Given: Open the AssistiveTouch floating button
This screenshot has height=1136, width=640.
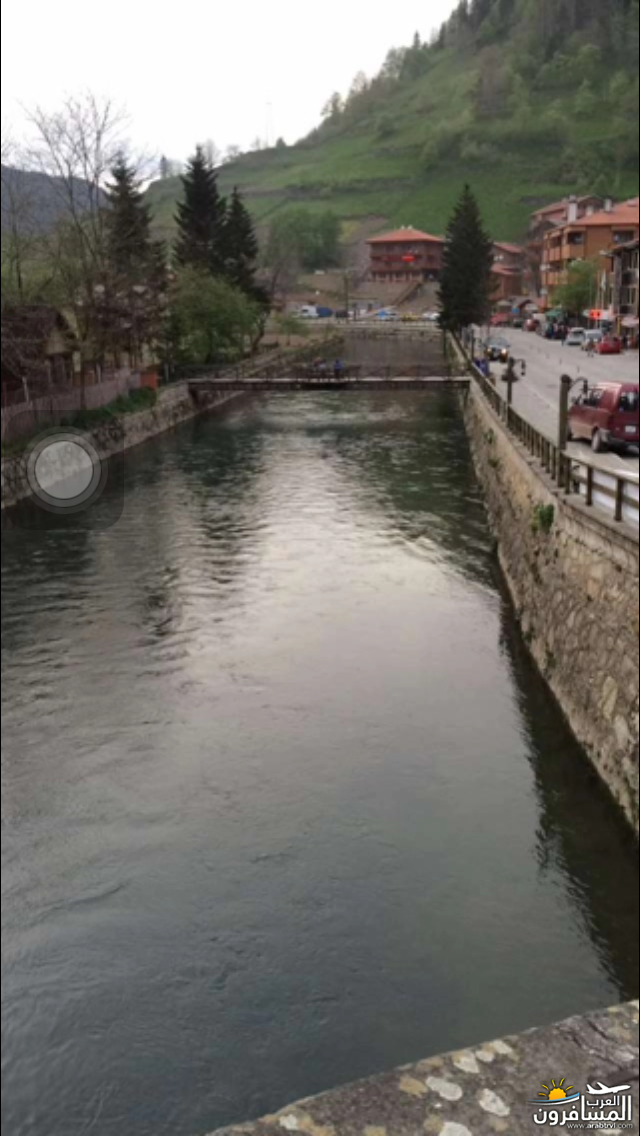Looking at the screenshot, I should (x=65, y=471).
